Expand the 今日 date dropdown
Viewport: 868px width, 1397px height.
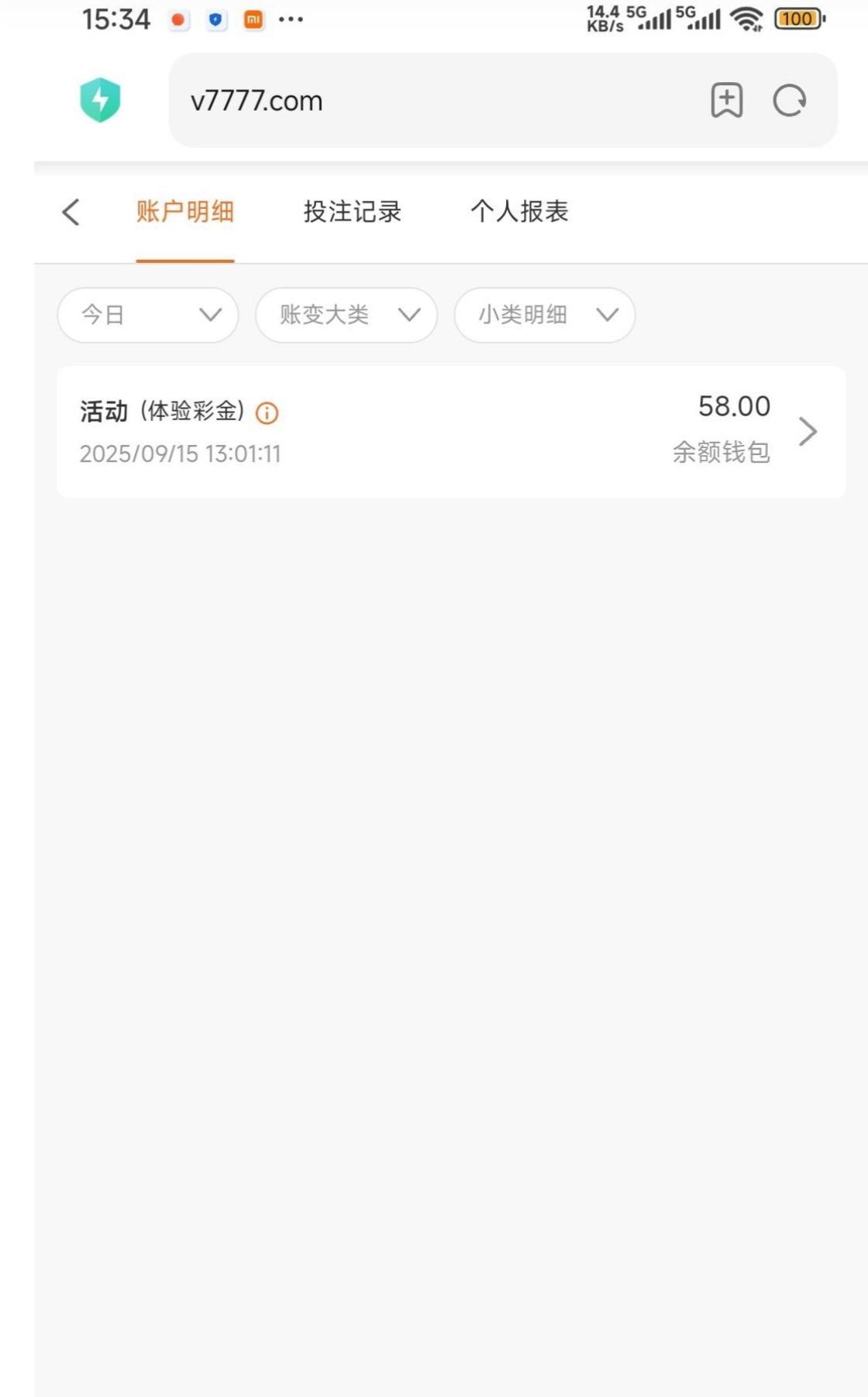[x=147, y=315]
